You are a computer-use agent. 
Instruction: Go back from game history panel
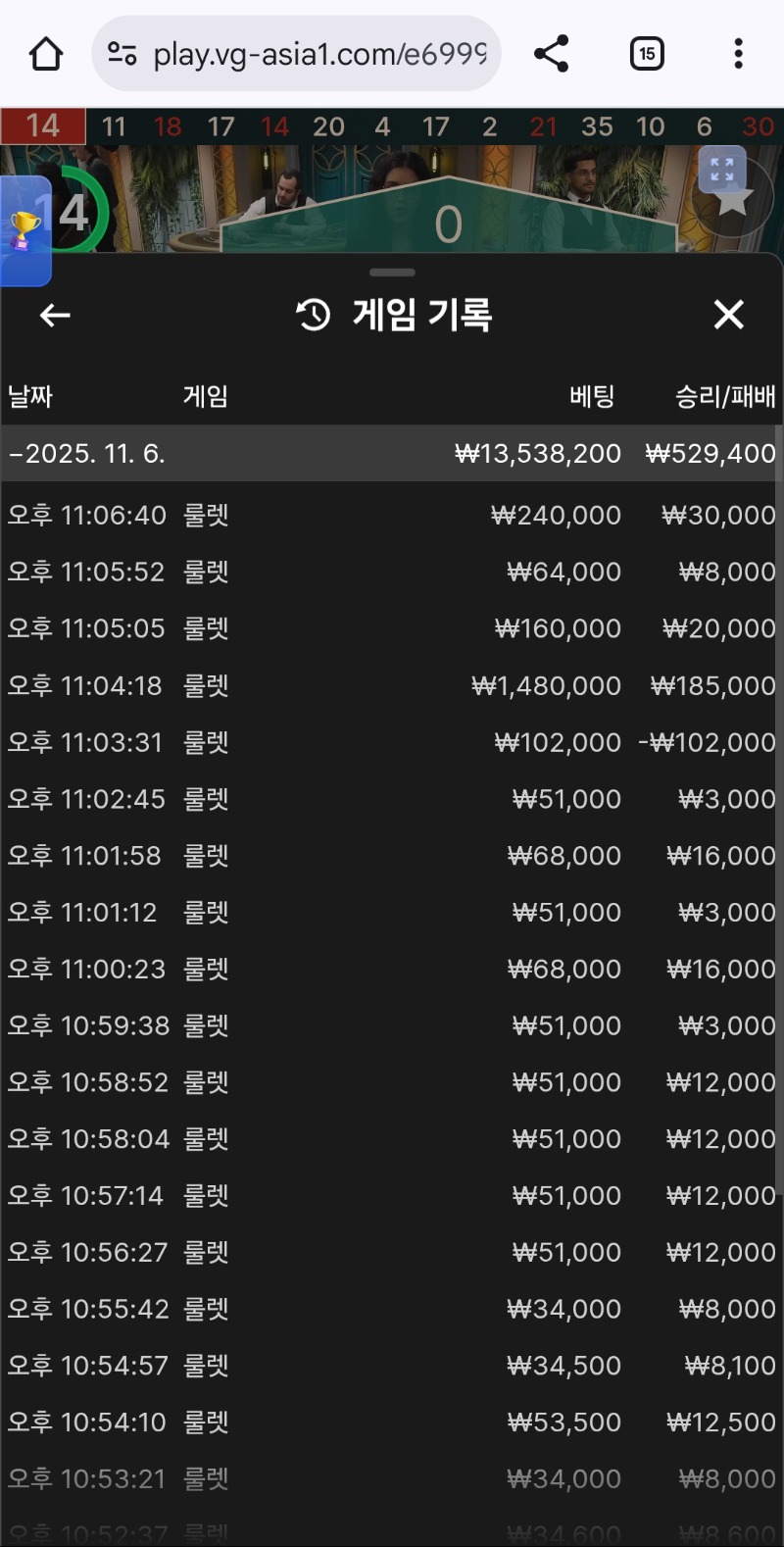[55, 315]
